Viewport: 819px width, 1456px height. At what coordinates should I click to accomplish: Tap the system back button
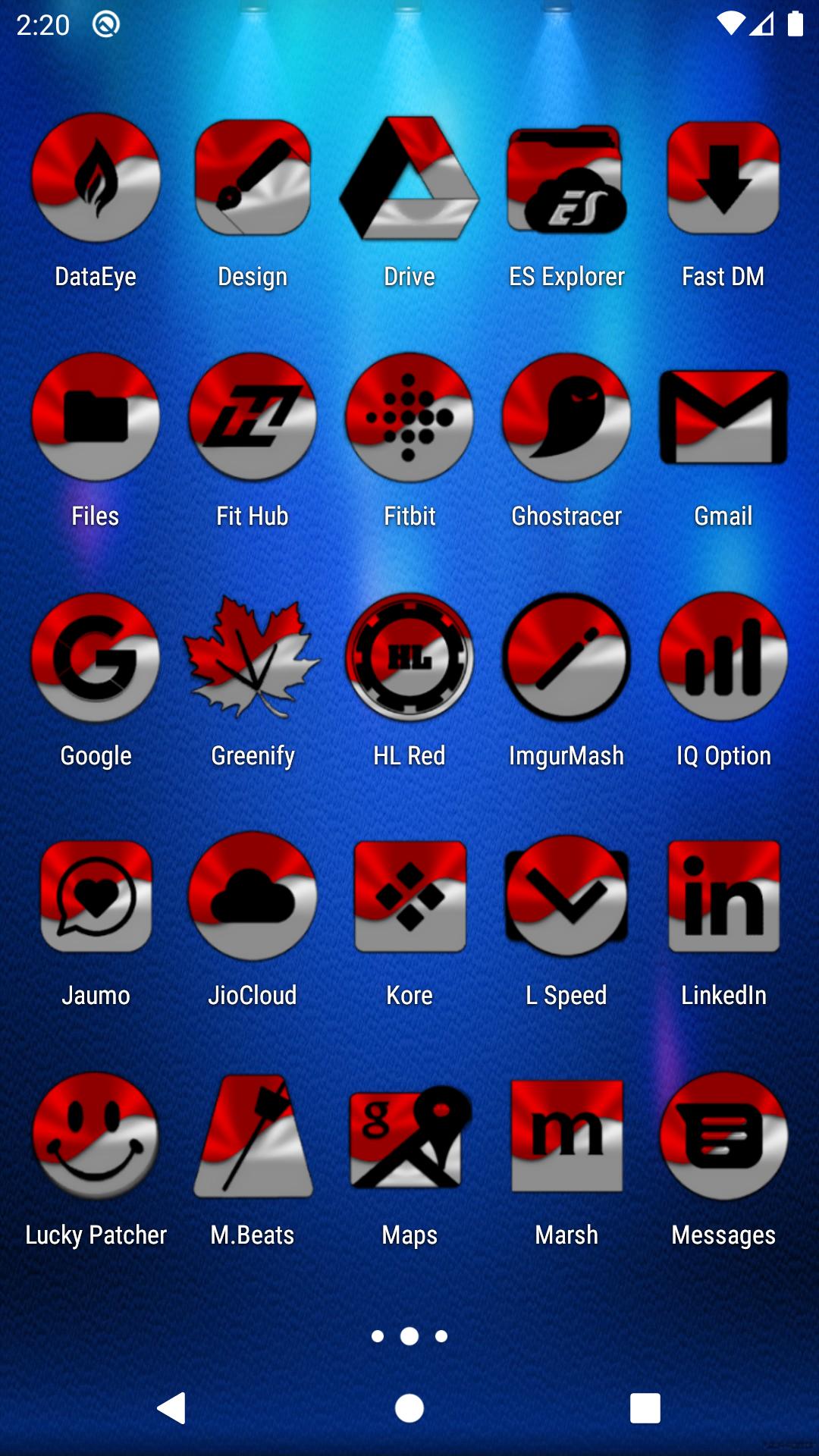[x=171, y=1408]
